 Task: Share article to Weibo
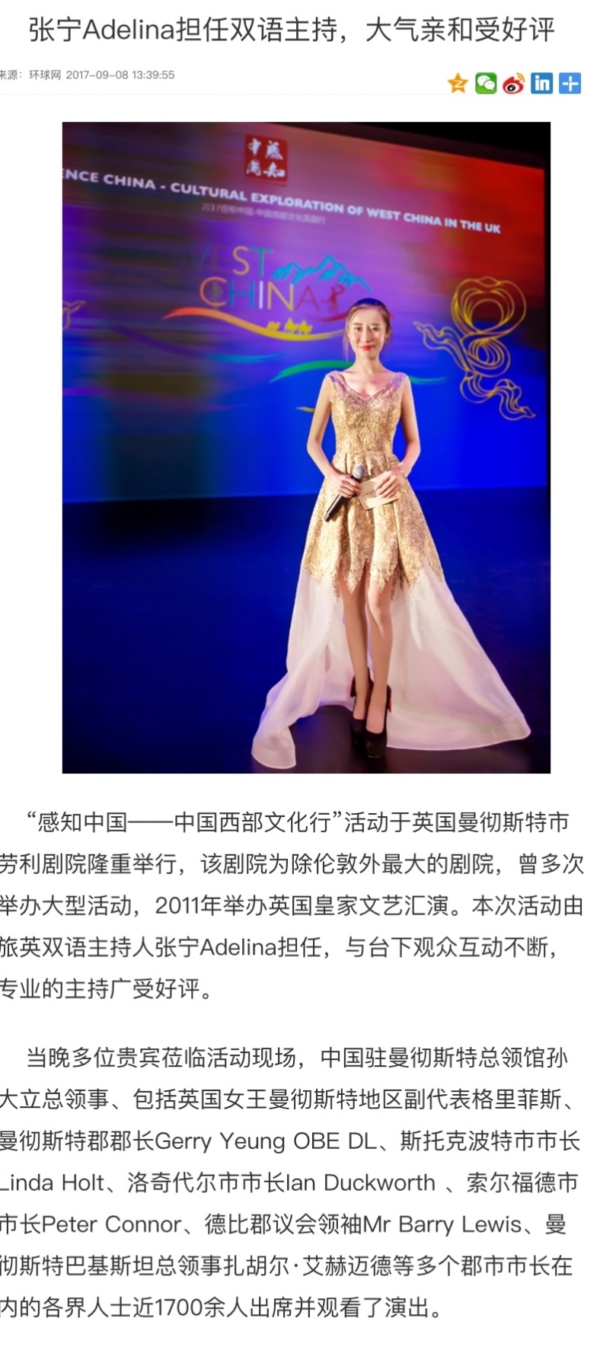click(x=513, y=83)
